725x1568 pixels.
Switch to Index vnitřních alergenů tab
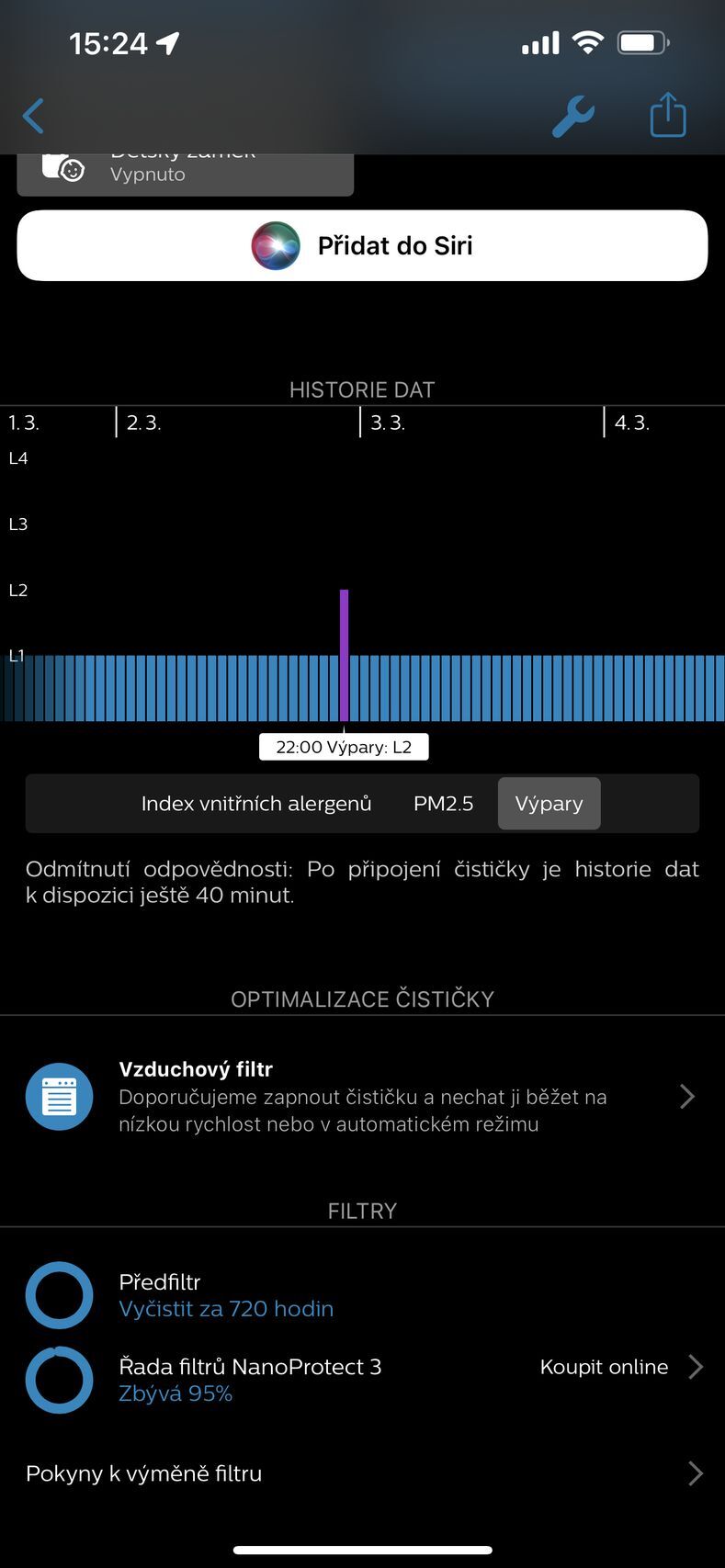tap(256, 804)
